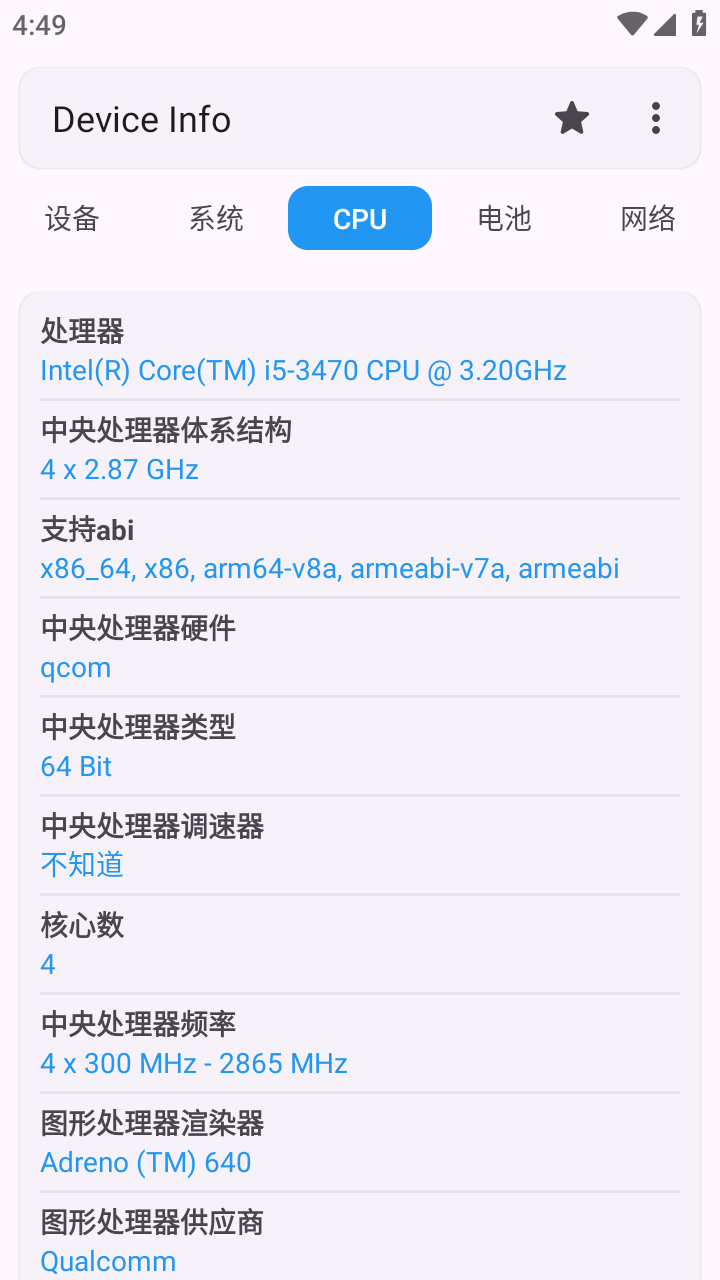Switch to the 设备 tab
720x1280 pixels.
point(71,218)
